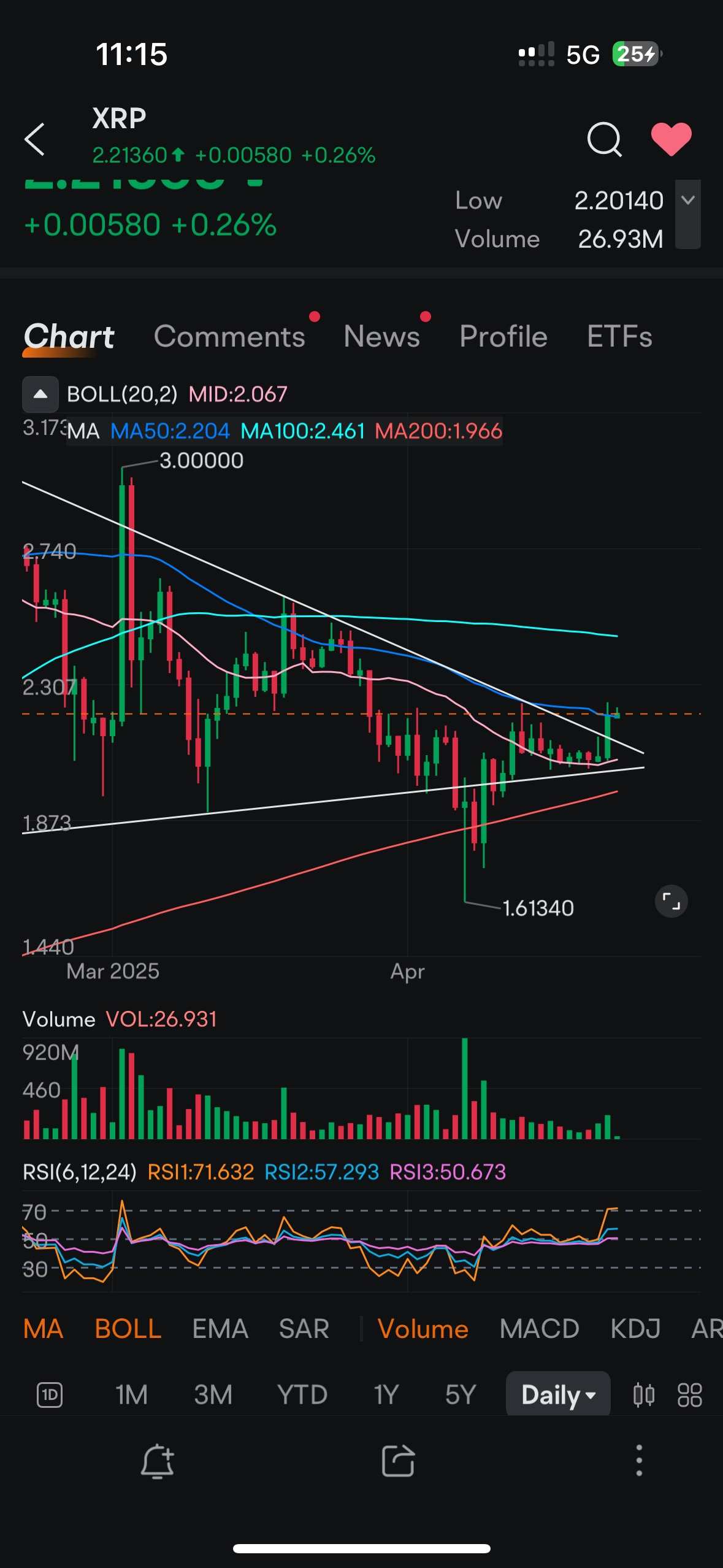Enable the SAR indicator
The width and height of the screenshot is (723, 1568).
(x=304, y=1329)
